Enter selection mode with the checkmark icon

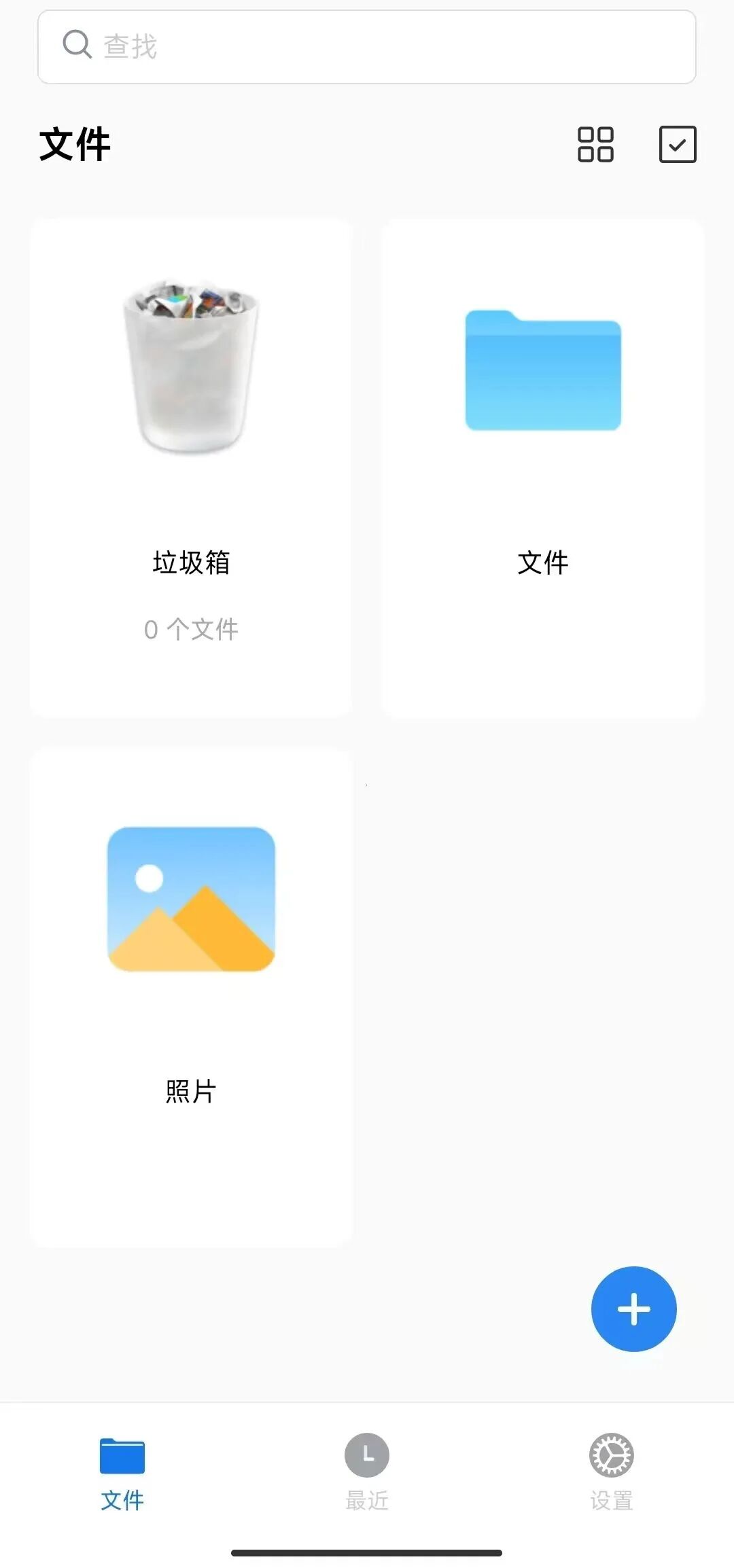pyautogui.click(x=678, y=145)
